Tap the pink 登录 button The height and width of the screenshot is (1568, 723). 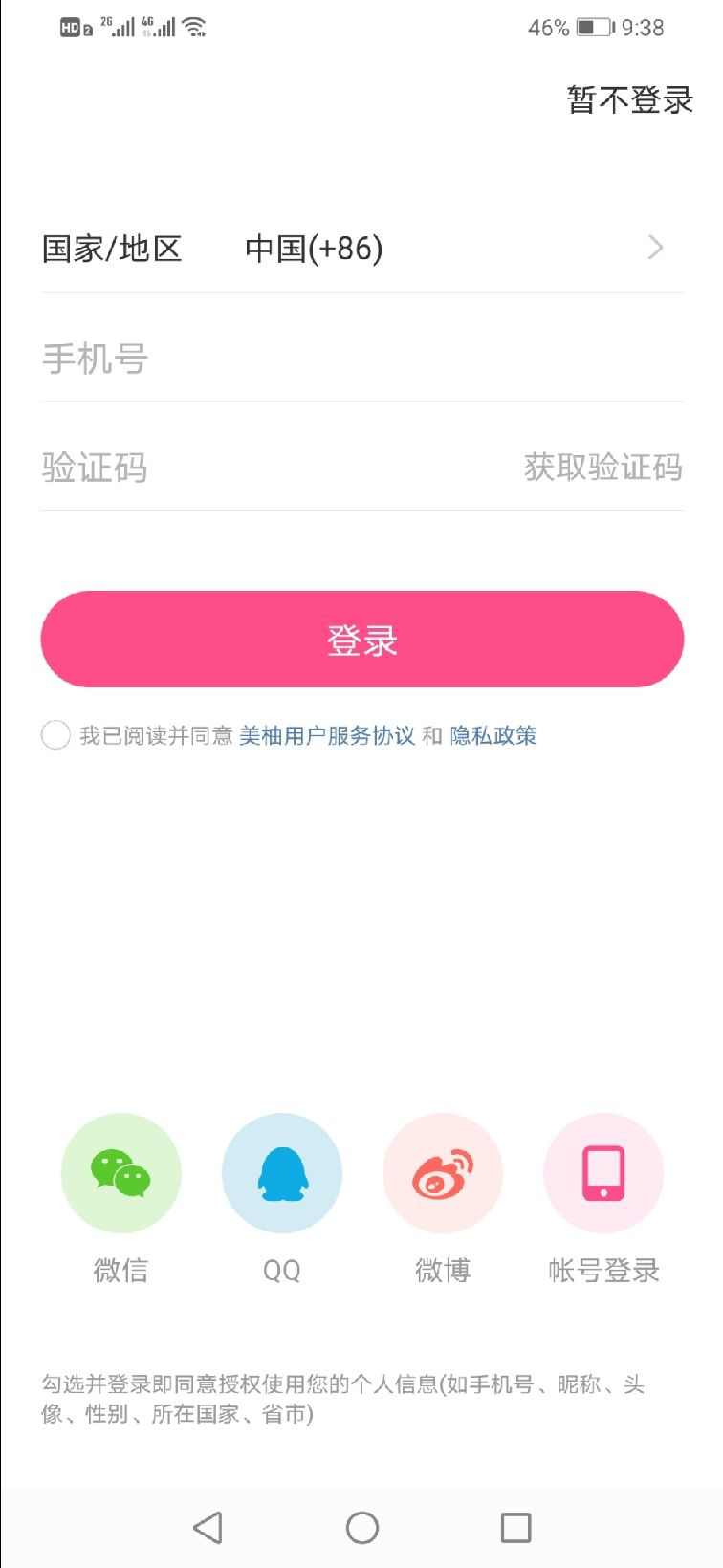(x=361, y=640)
